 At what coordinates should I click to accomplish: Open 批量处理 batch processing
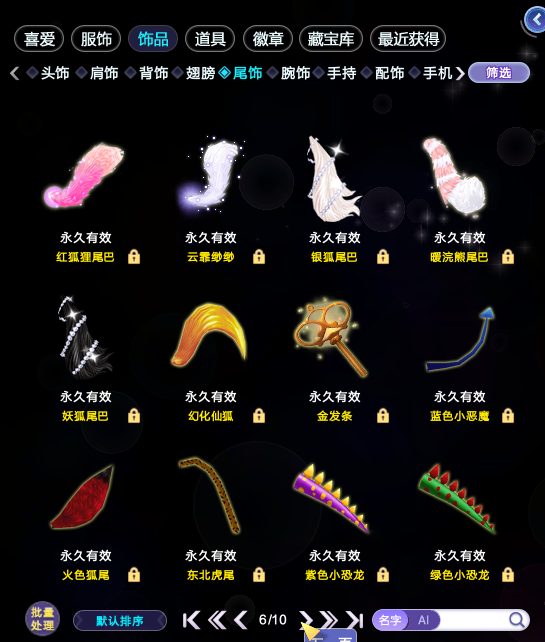pos(42,619)
